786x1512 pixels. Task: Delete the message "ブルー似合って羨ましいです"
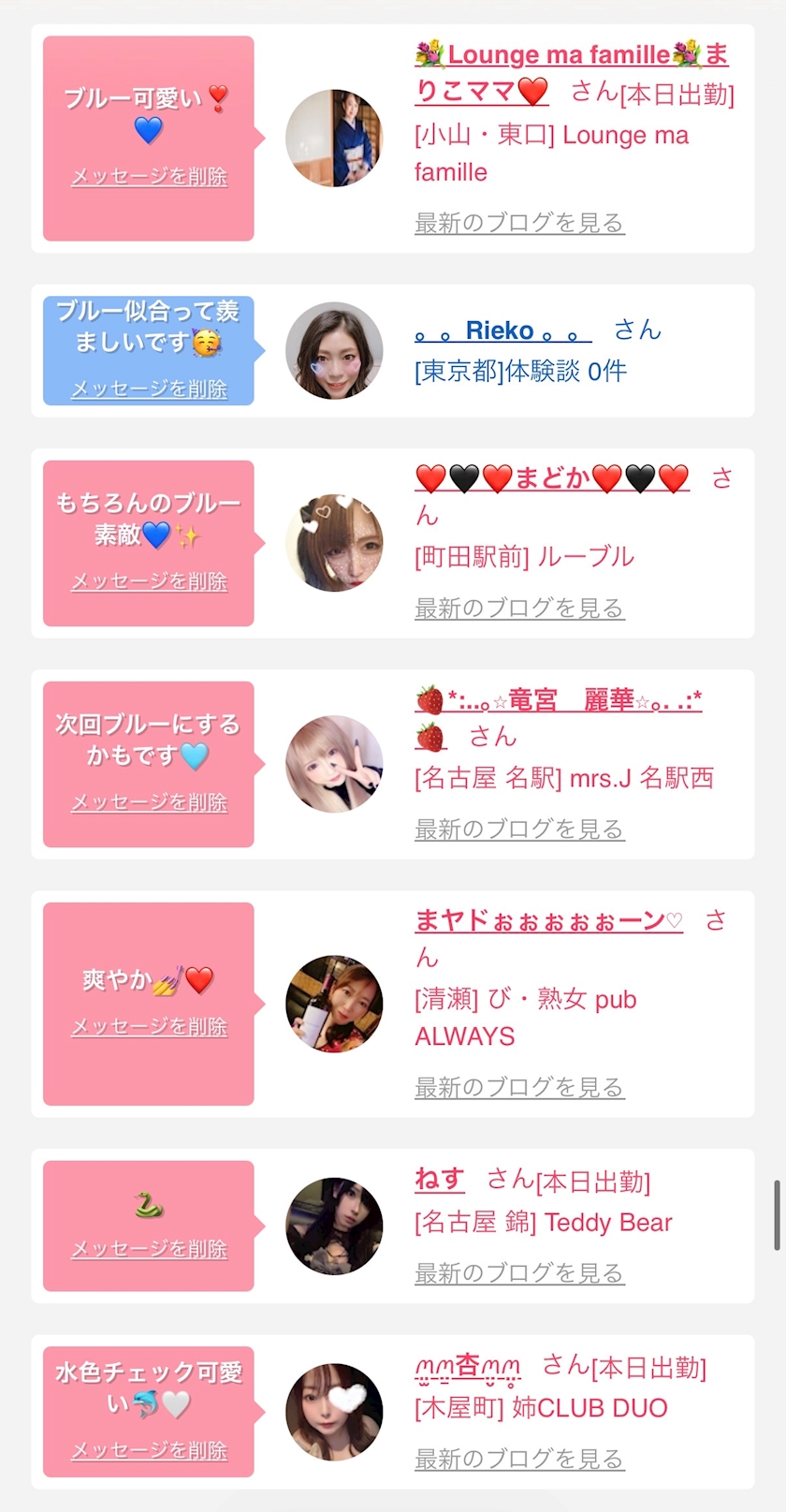[149, 389]
